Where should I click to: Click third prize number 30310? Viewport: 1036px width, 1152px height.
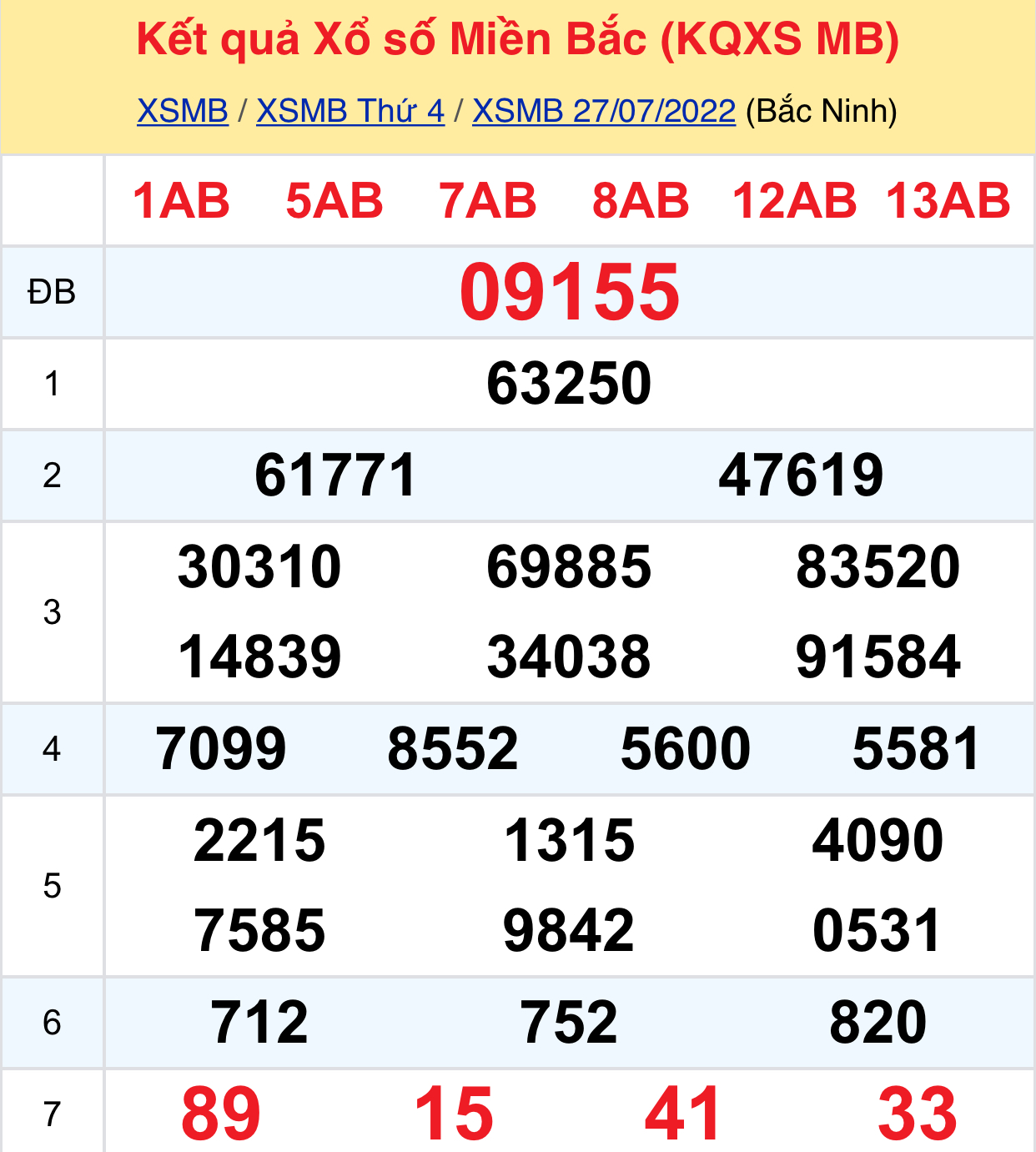tap(257, 566)
